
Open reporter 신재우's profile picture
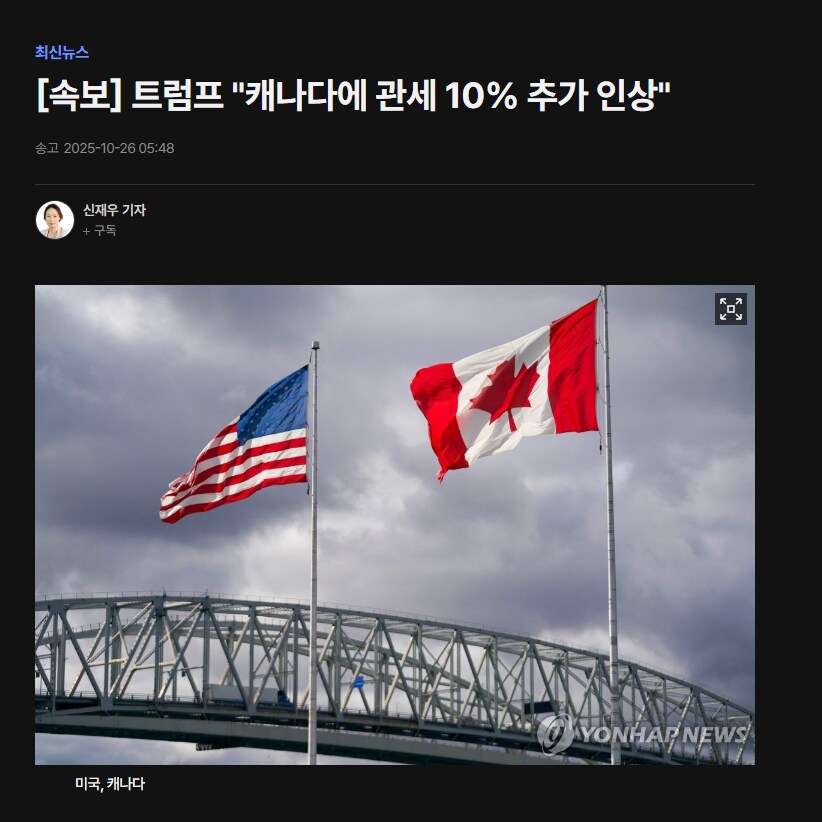click(x=55, y=220)
